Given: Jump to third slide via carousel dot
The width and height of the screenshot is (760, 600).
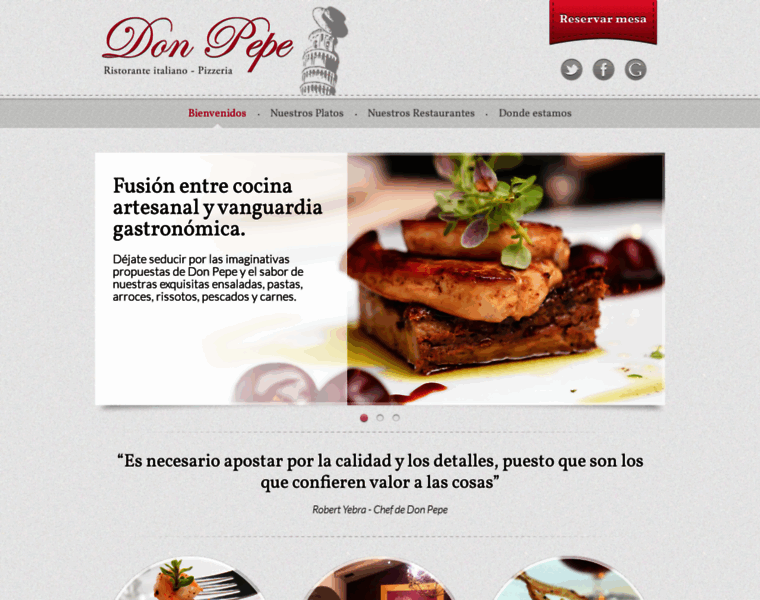Looking at the screenshot, I should tap(396, 418).
